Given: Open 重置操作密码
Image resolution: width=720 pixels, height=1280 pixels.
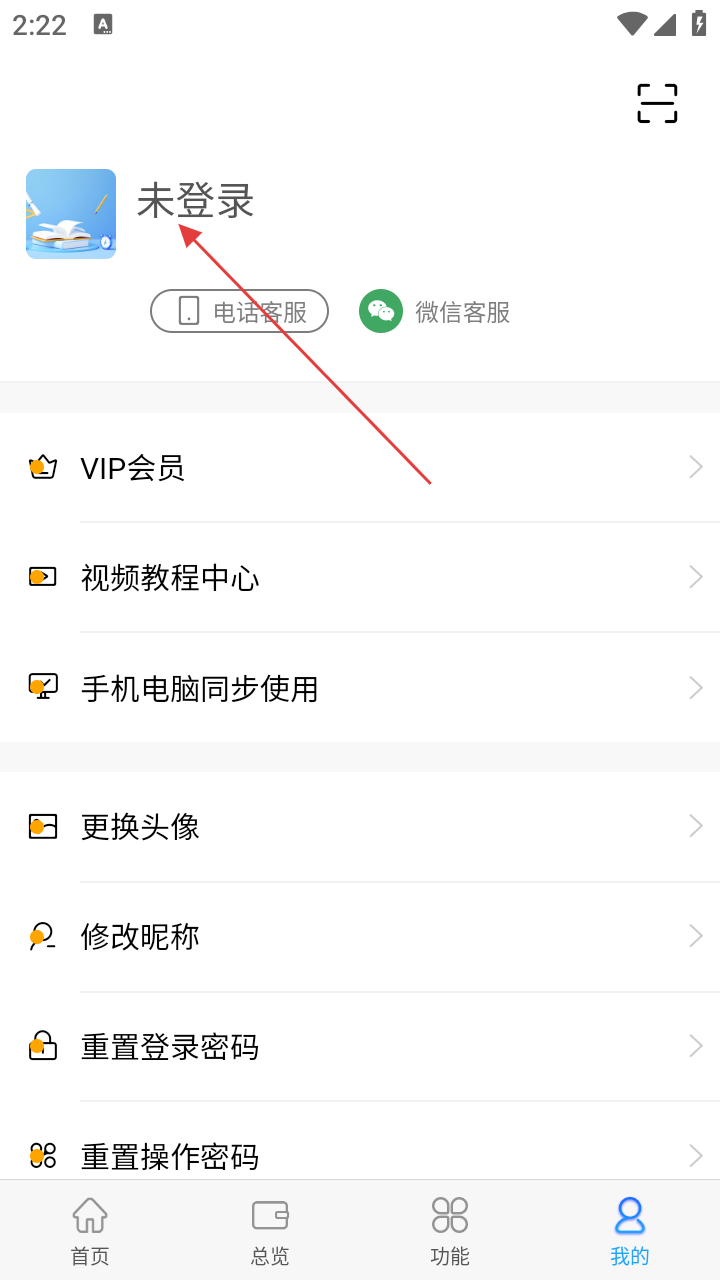Looking at the screenshot, I should (360, 1155).
